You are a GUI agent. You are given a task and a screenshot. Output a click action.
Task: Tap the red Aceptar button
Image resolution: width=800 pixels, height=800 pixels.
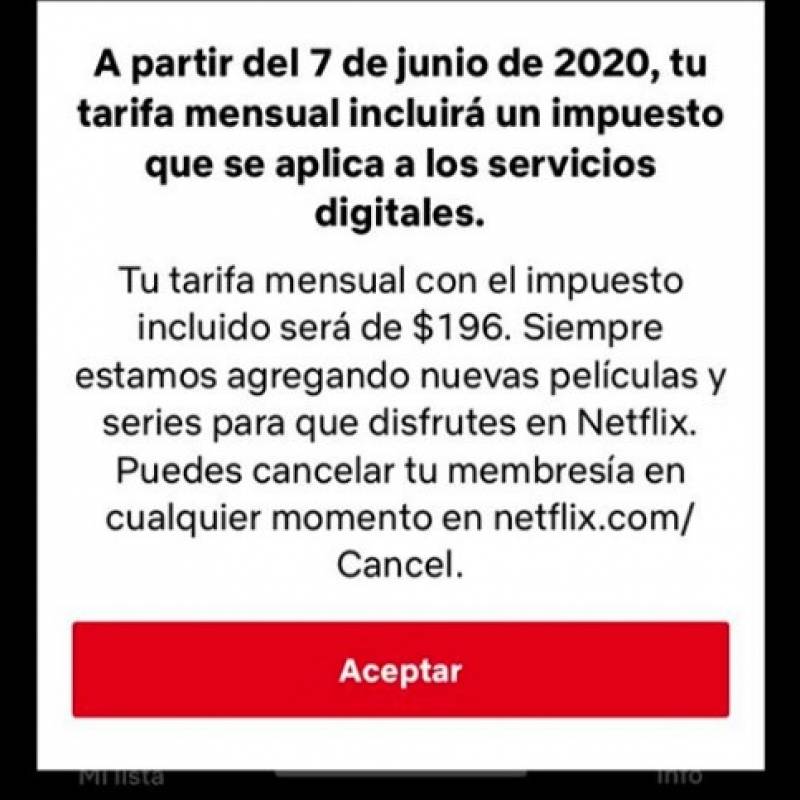point(400,669)
